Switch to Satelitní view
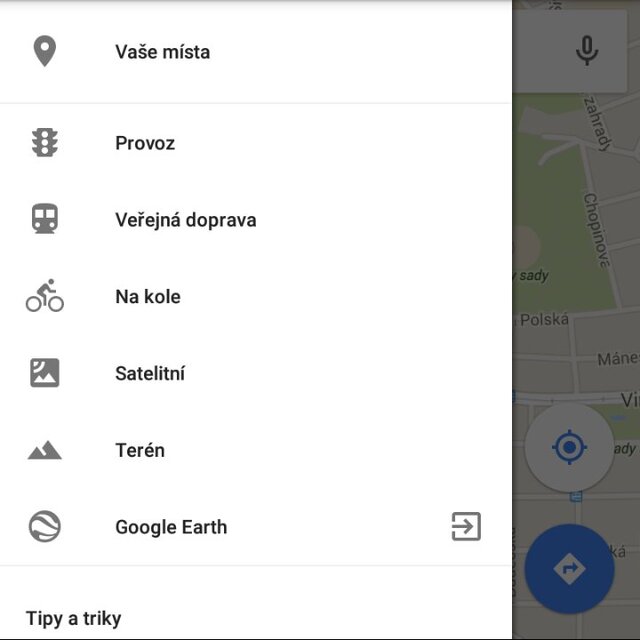 point(150,374)
